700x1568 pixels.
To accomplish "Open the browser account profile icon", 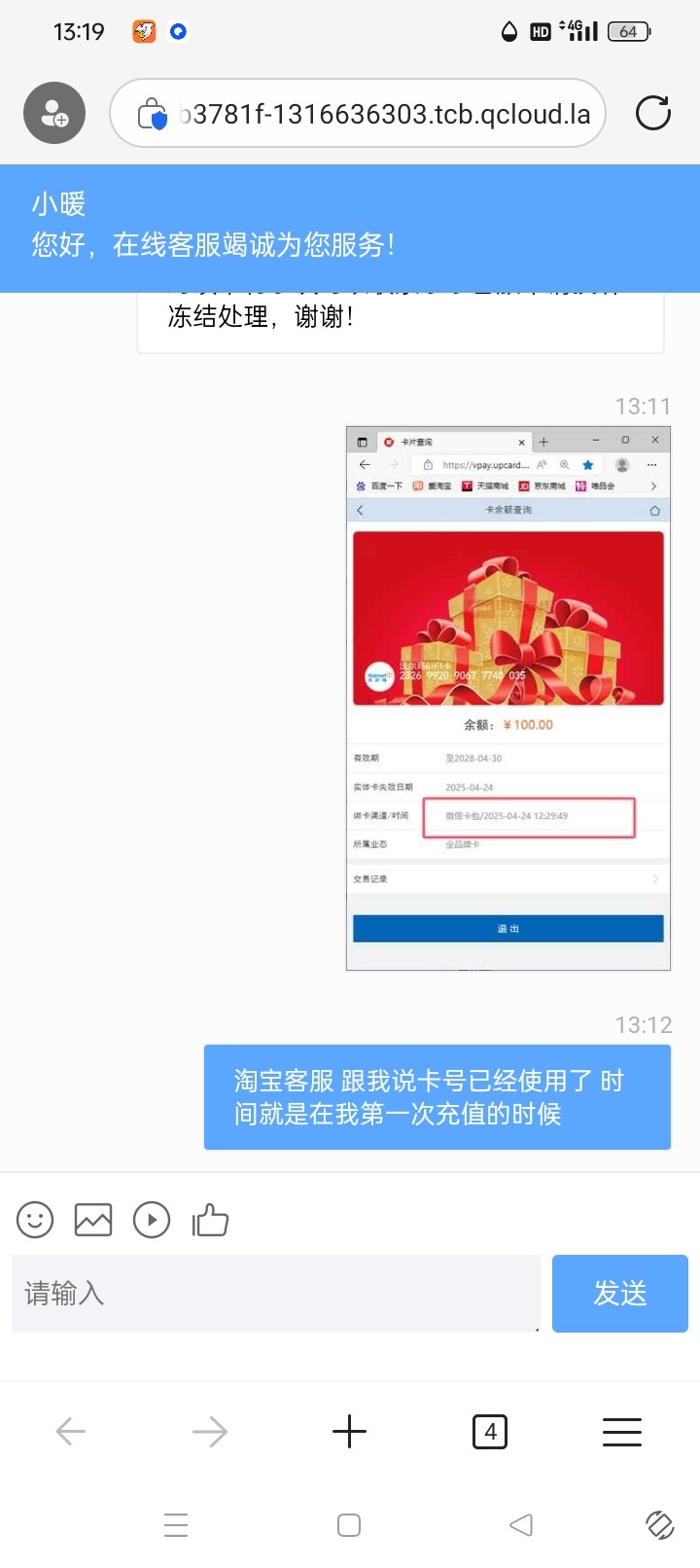I will pos(54,114).
